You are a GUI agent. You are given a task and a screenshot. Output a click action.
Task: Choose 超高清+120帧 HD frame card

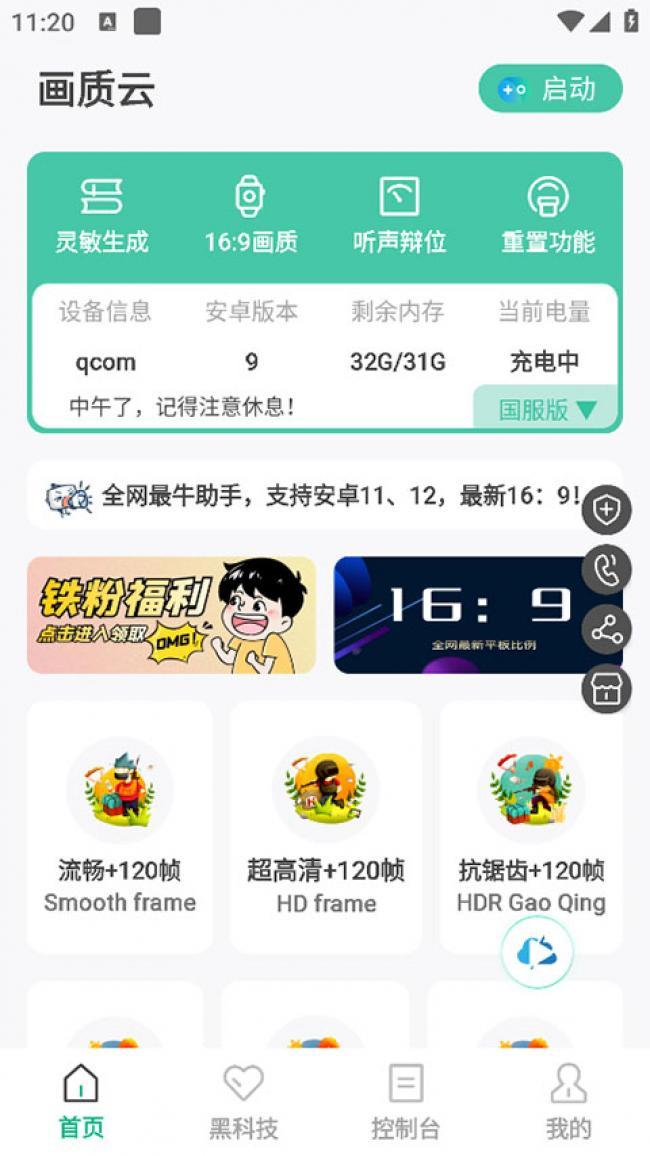tap(326, 826)
